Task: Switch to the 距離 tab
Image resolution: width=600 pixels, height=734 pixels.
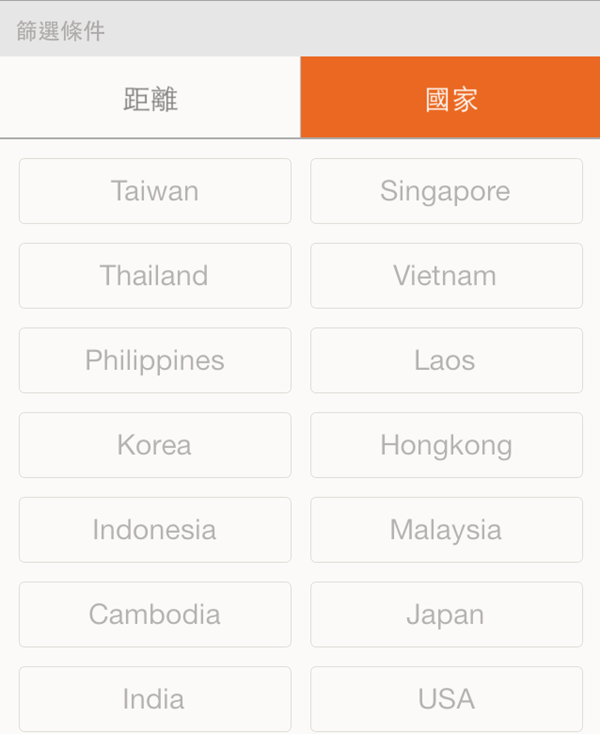Action: [x=150, y=98]
